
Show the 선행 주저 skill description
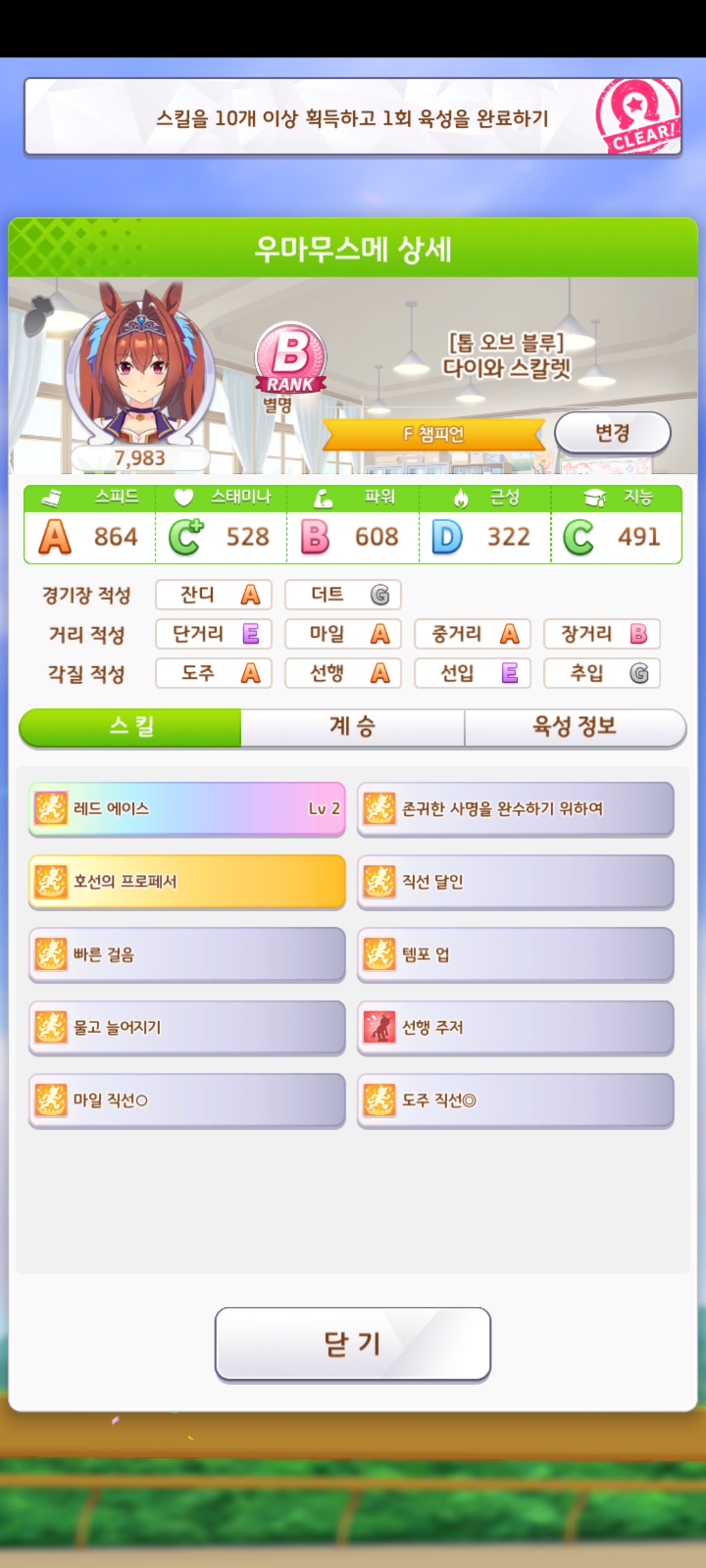(x=515, y=1027)
